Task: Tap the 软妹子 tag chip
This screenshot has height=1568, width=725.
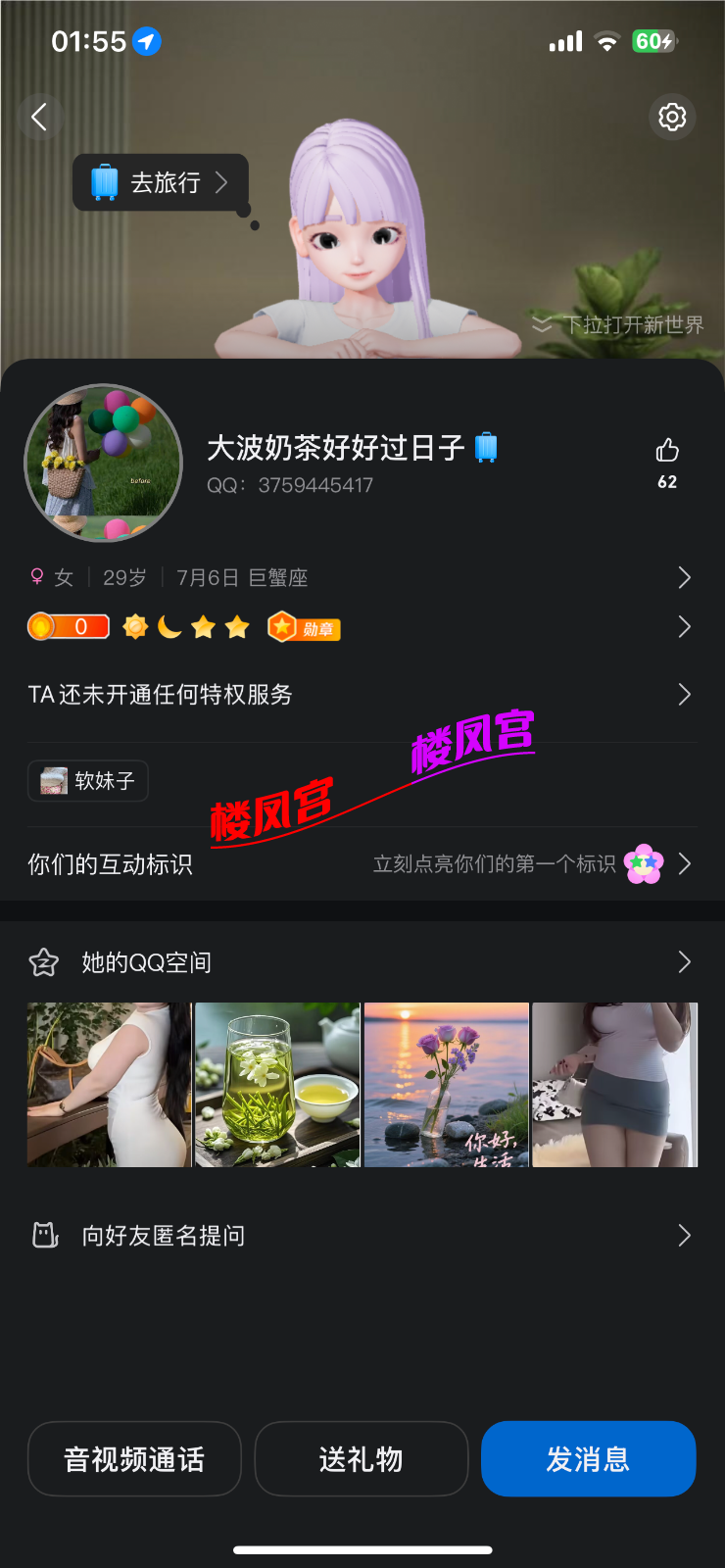Action: (88, 781)
